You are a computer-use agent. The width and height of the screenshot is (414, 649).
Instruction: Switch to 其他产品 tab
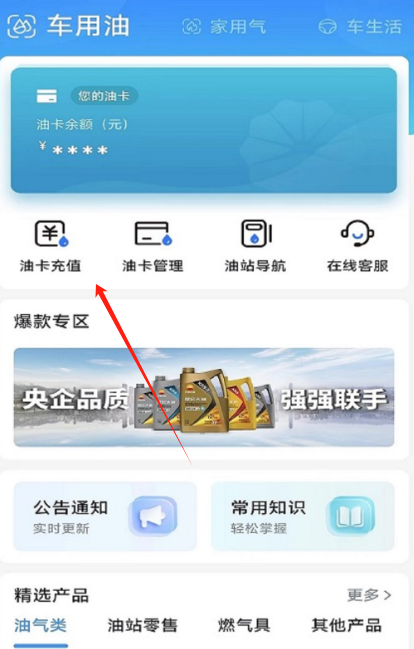coord(347,625)
